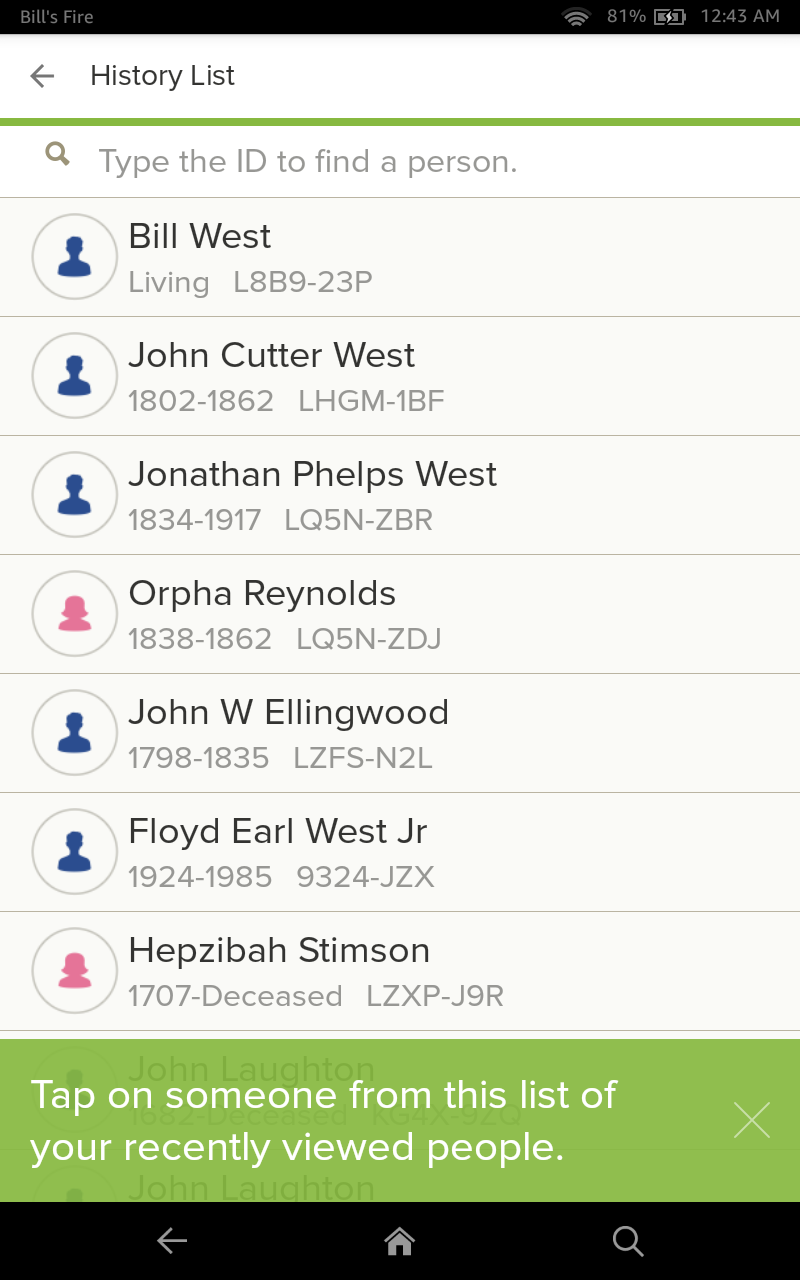Tap the battery indicator in status bar
The height and width of the screenshot is (1280, 800).
[668, 15]
